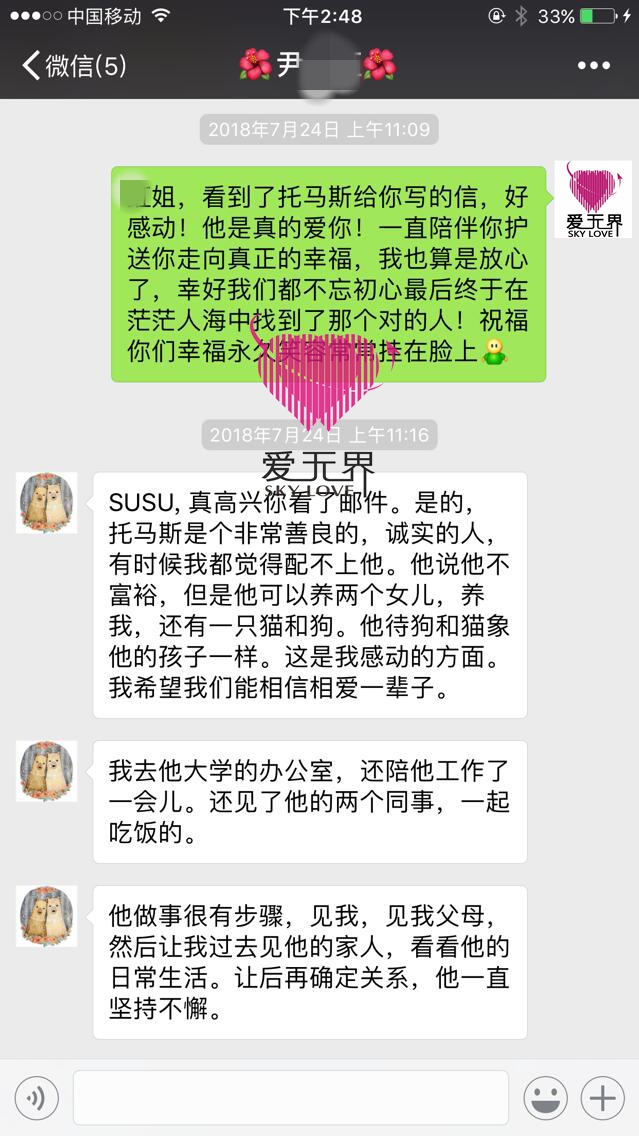639x1136 pixels.
Task: Open the chat details overflow menu
Action: pos(593,66)
